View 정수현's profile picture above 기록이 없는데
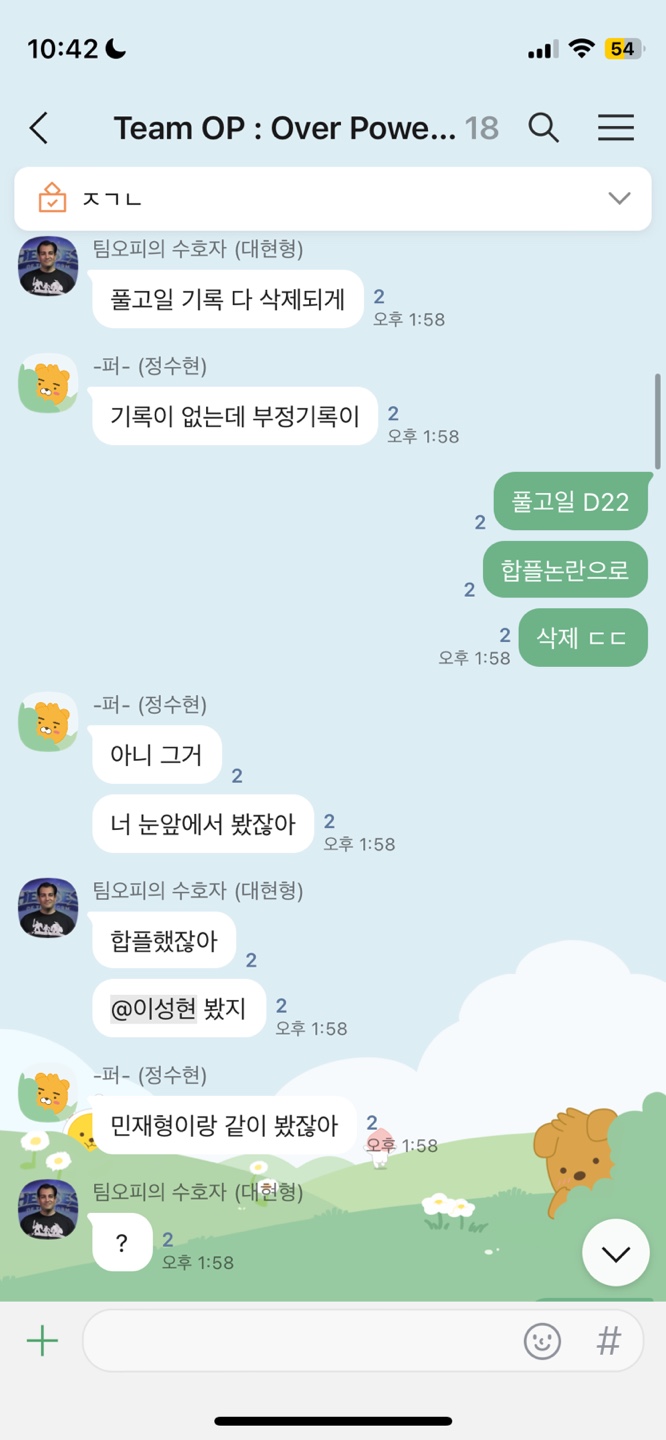 click(48, 383)
